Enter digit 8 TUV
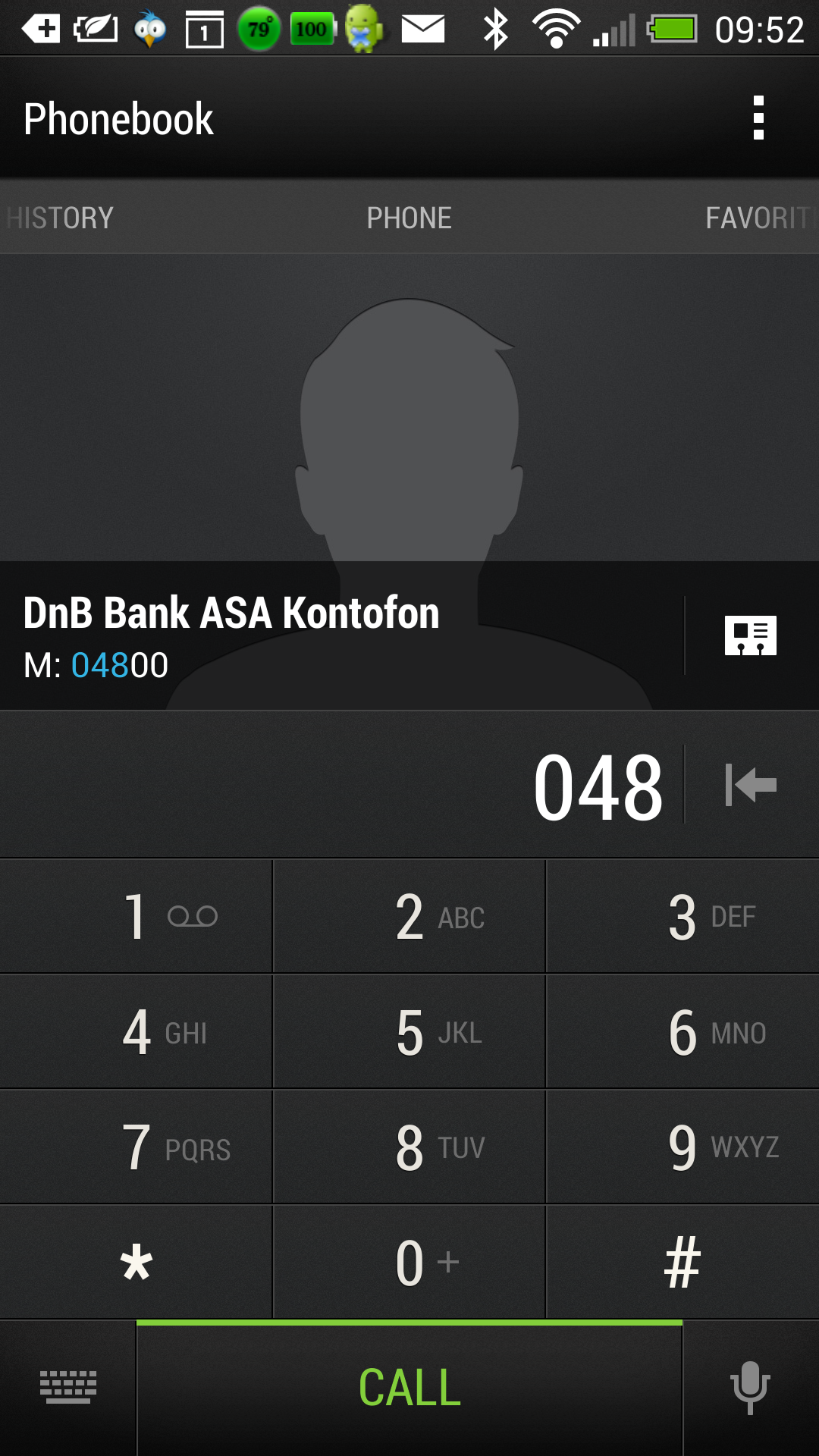The image size is (819, 1456). 409,1147
